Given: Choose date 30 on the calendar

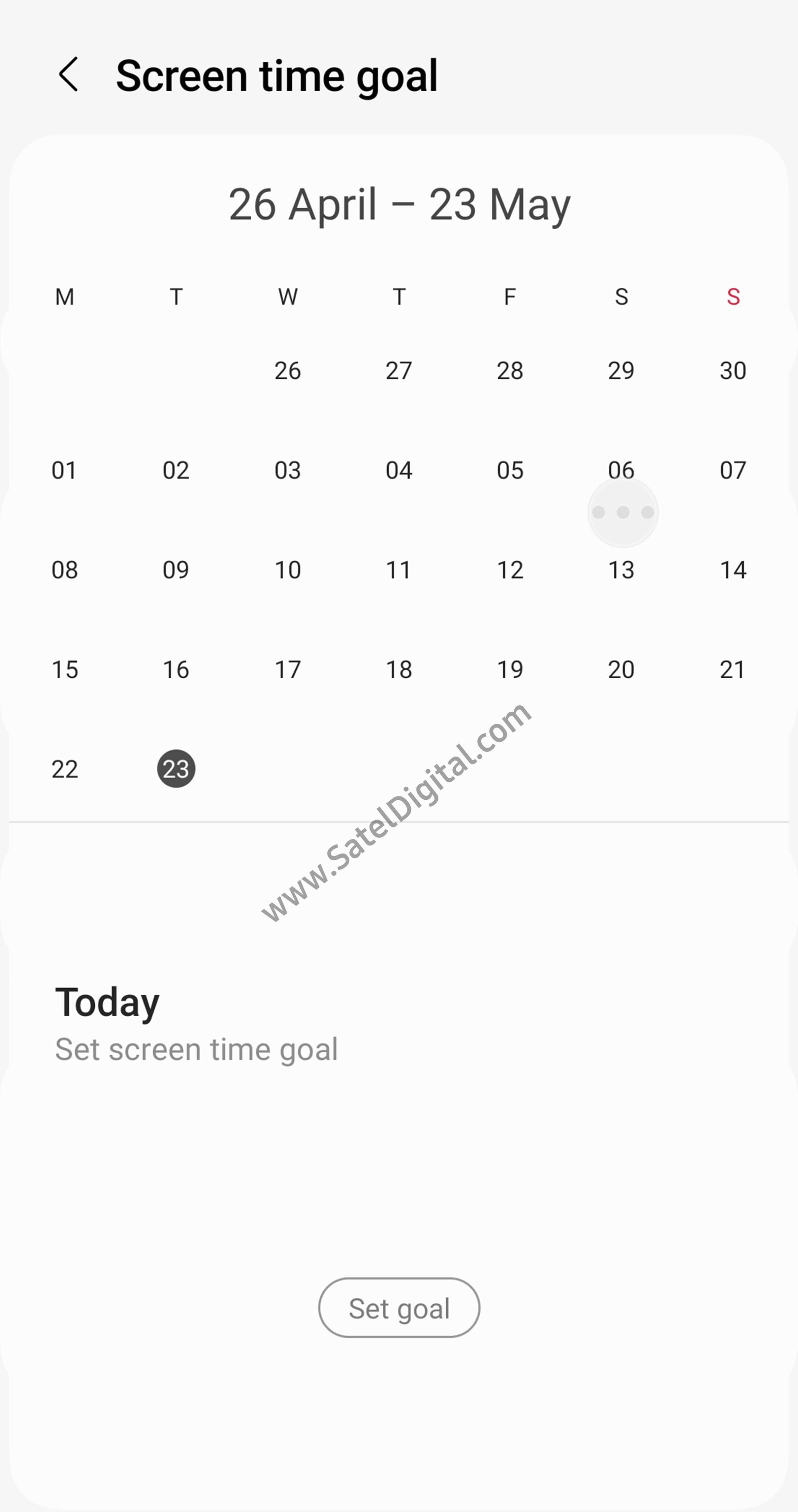Looking at the screenshot, I should [733, 370].
